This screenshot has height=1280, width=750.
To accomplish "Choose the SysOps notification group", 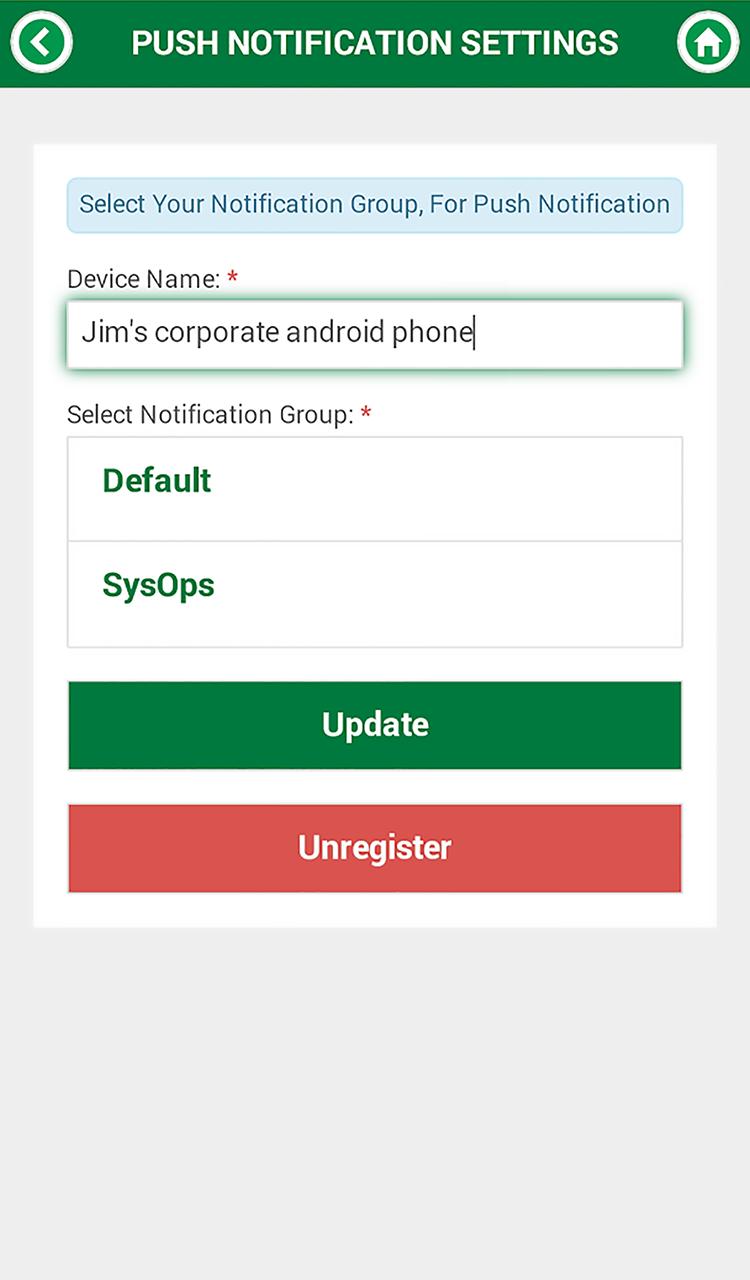I will point(375,594).
